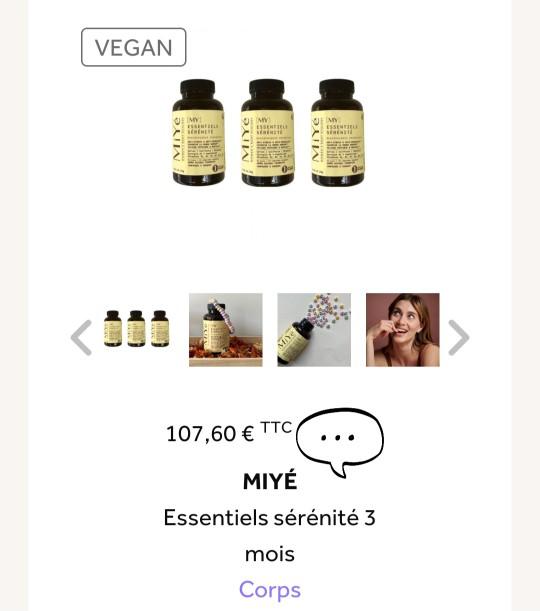Show next product thumbnails with right arrow

click(459, 337)
